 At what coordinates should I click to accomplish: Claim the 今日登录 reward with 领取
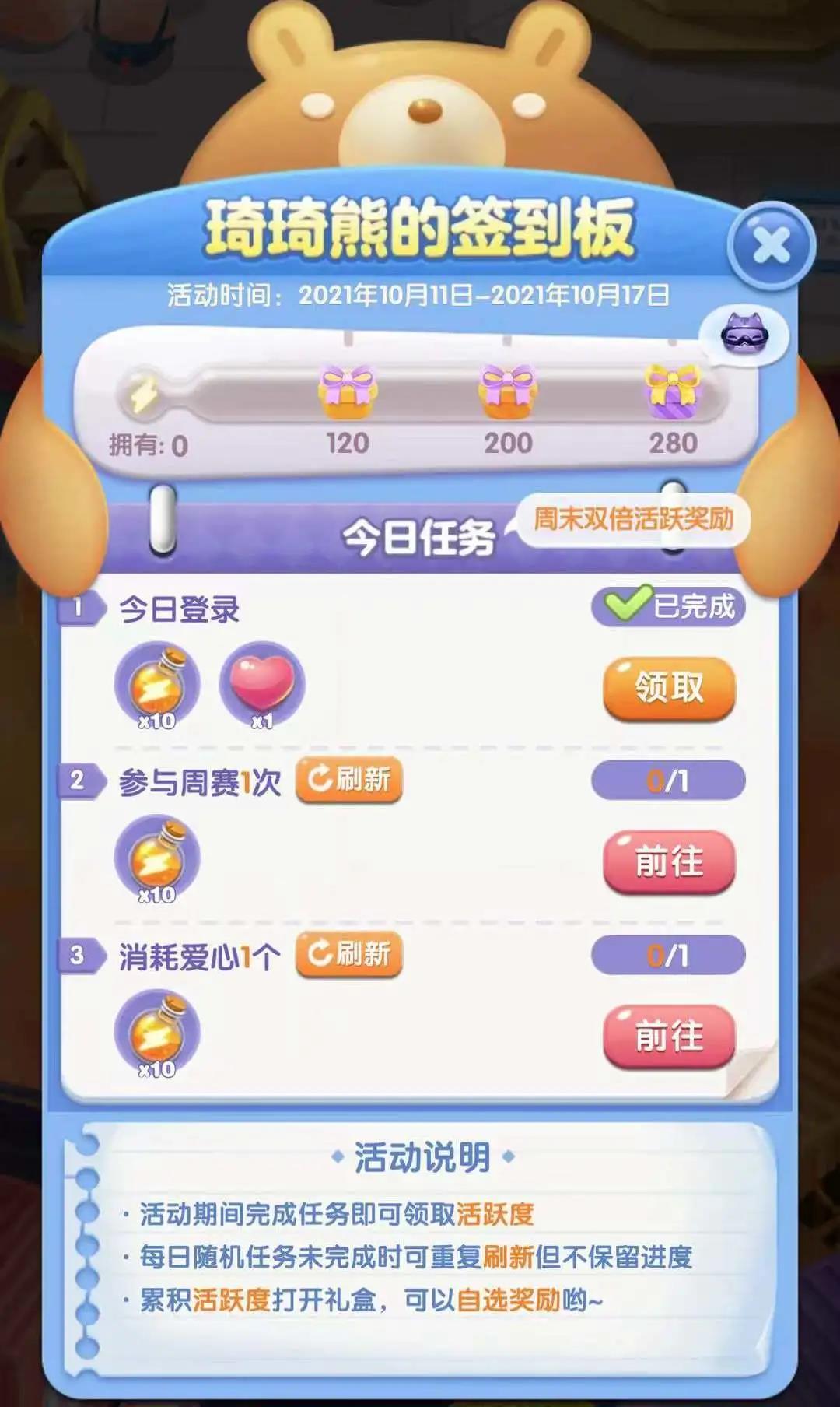point(669,688)
